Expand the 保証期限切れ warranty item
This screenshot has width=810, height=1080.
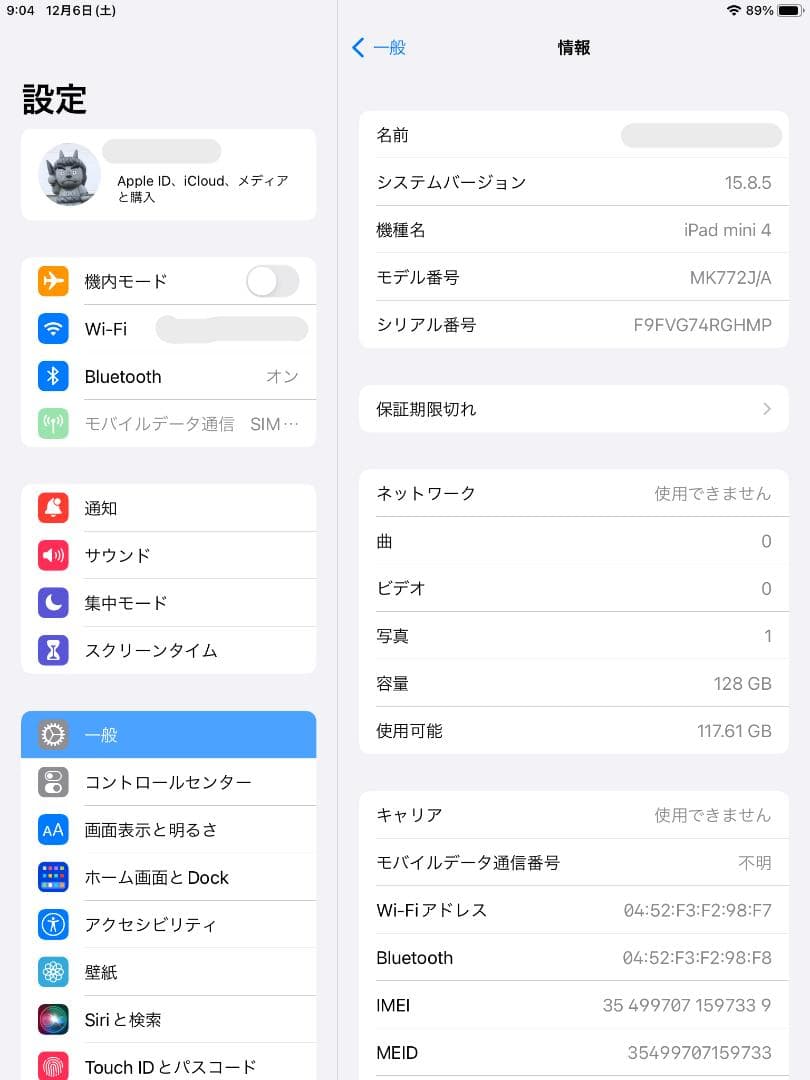click(x=573, y=409)
